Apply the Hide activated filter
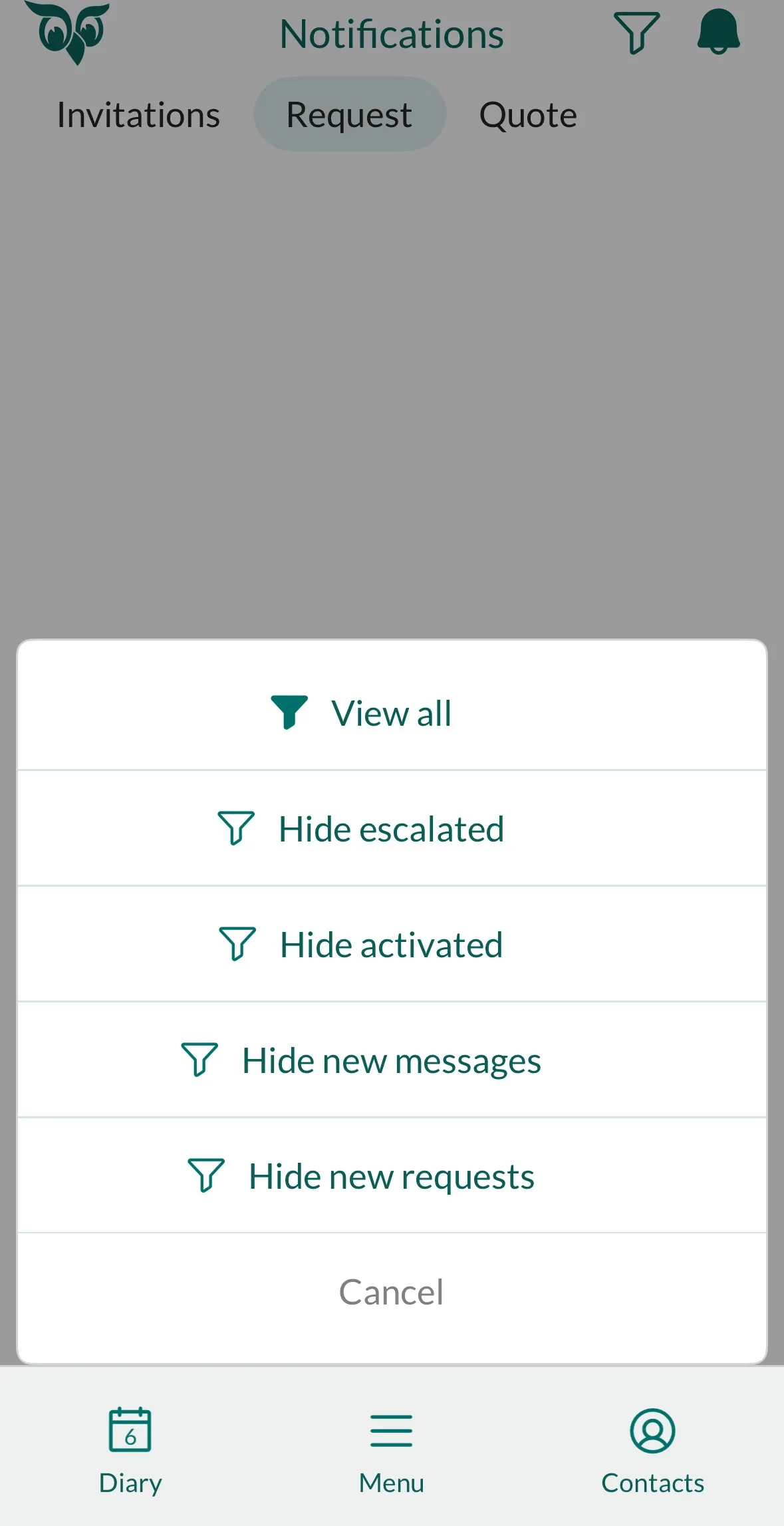 tap(392, 945)
